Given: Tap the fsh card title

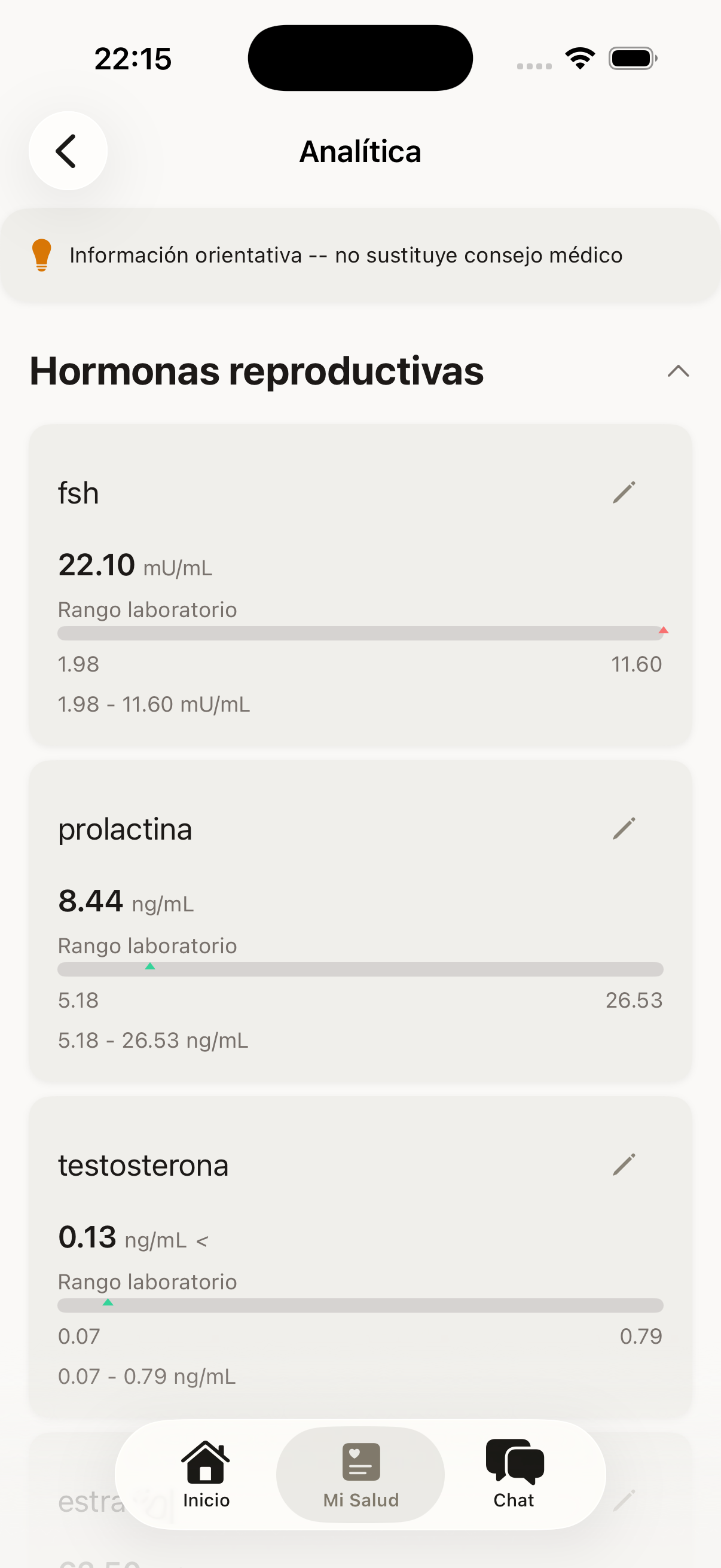Looking at the screenshot, I should click(78, 492).
